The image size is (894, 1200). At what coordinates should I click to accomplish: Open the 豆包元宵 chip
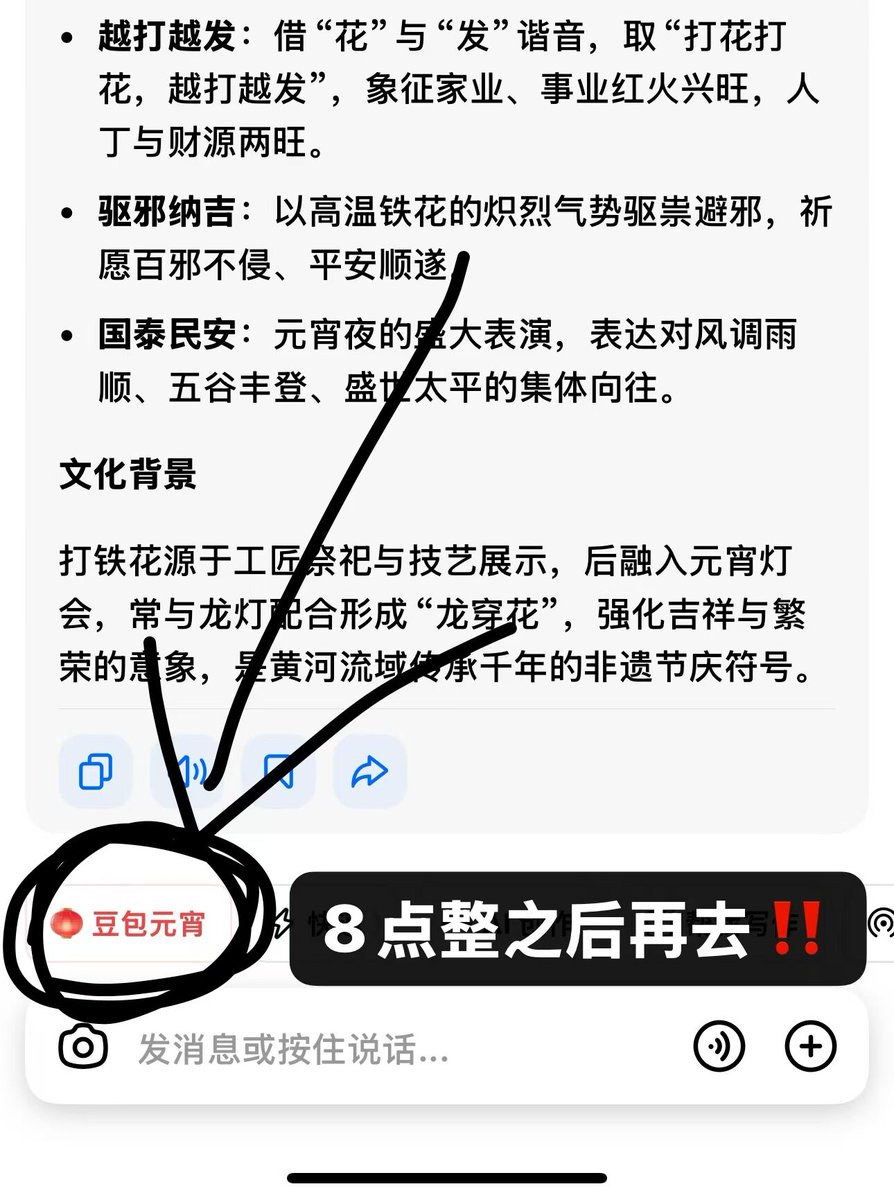pyautogui.click(x=130, y=923)
